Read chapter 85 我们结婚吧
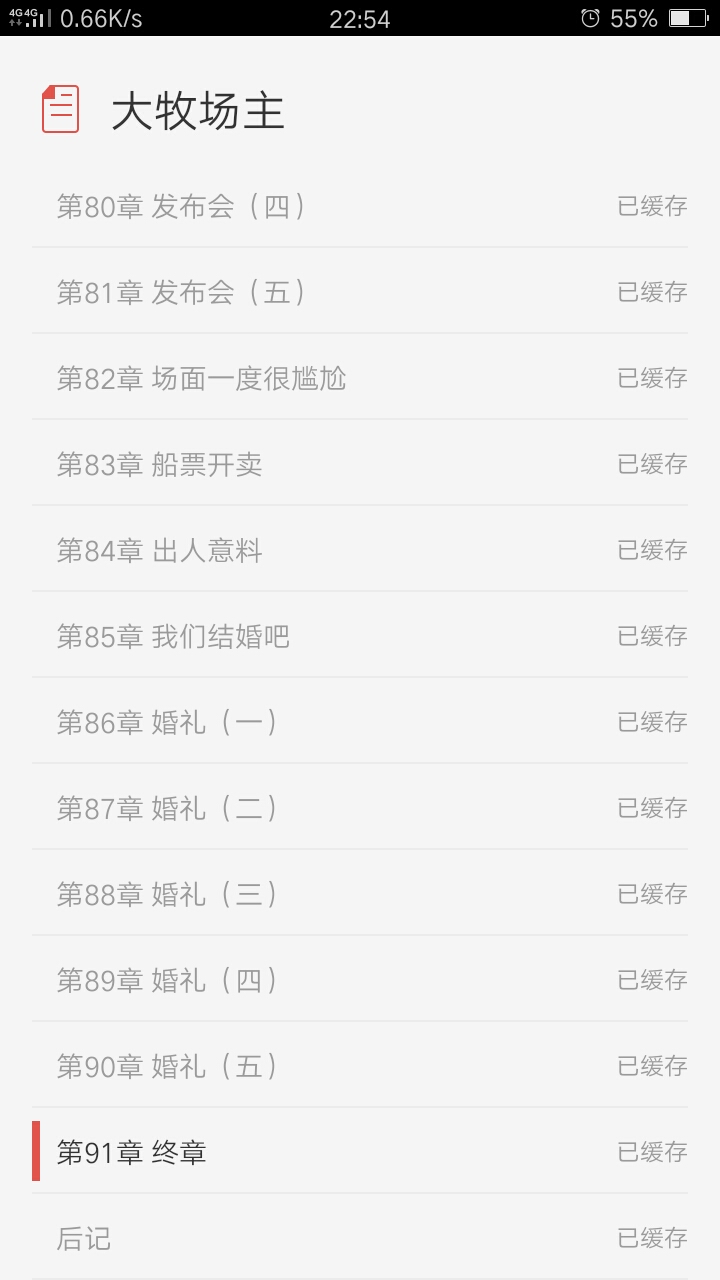Screen dimensions: 720x1280 (173, 636)
